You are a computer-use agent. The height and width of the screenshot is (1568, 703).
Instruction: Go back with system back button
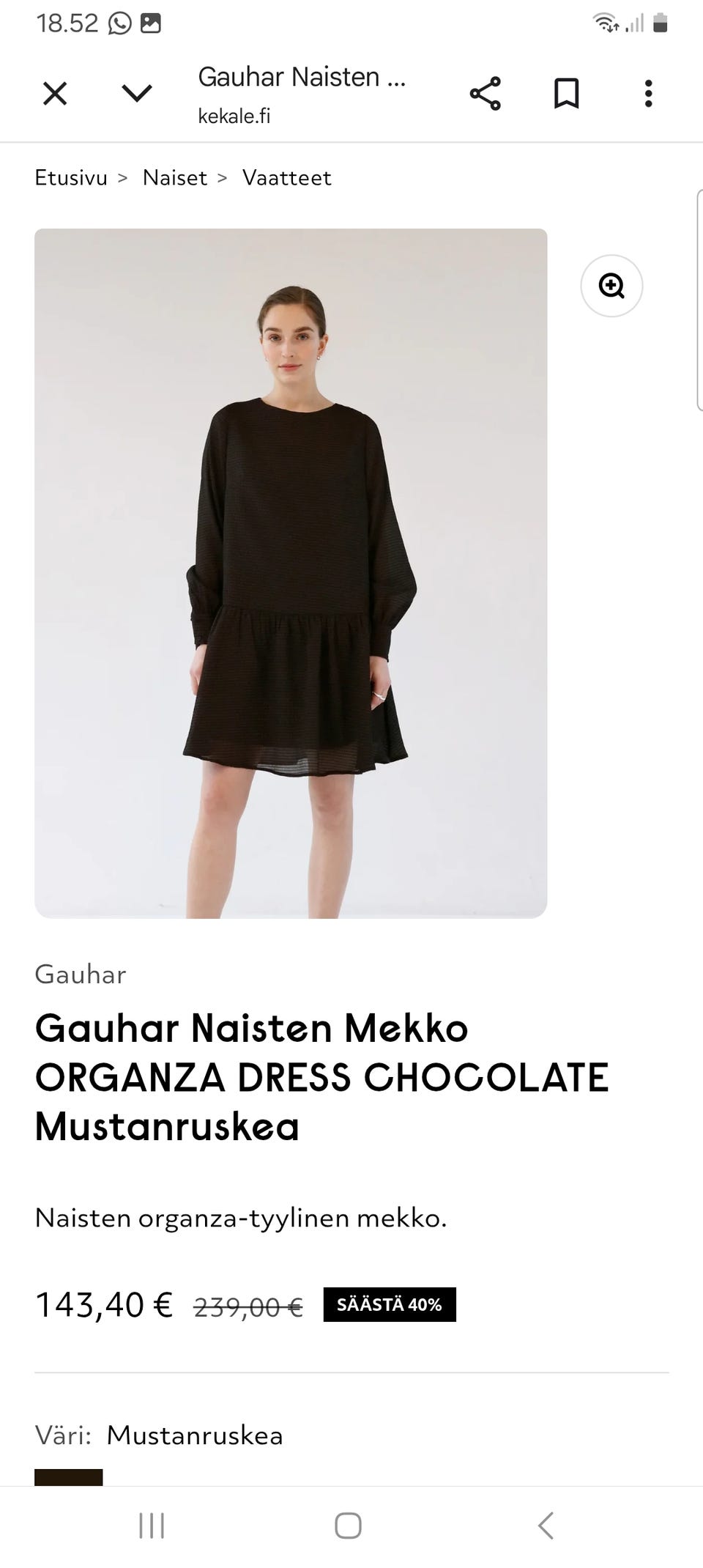tap(545, 1526)
